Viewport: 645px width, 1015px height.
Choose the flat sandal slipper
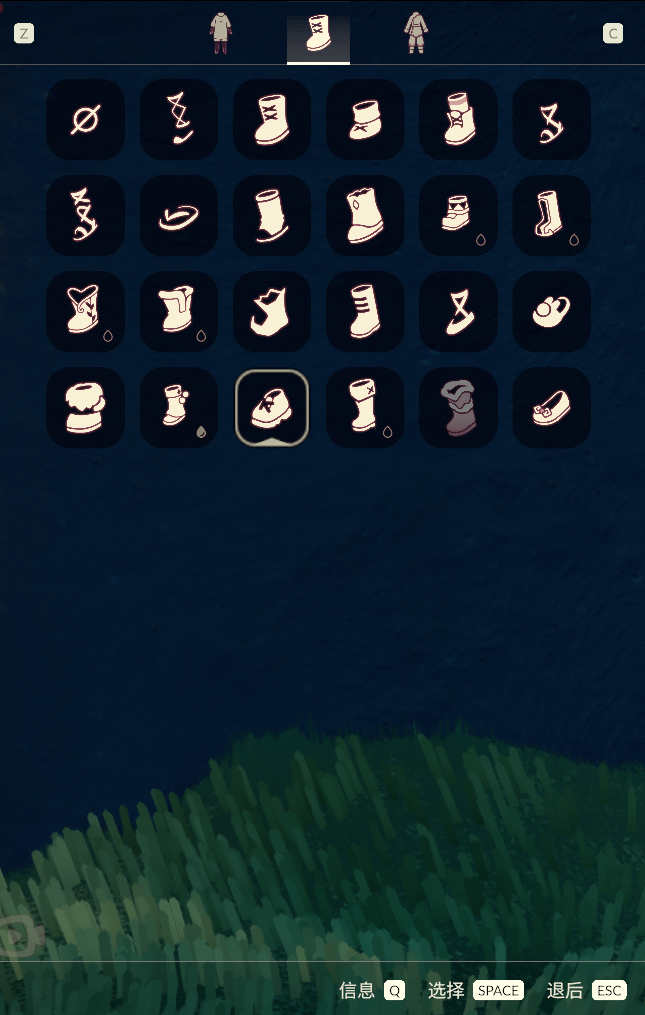(179, 216)
